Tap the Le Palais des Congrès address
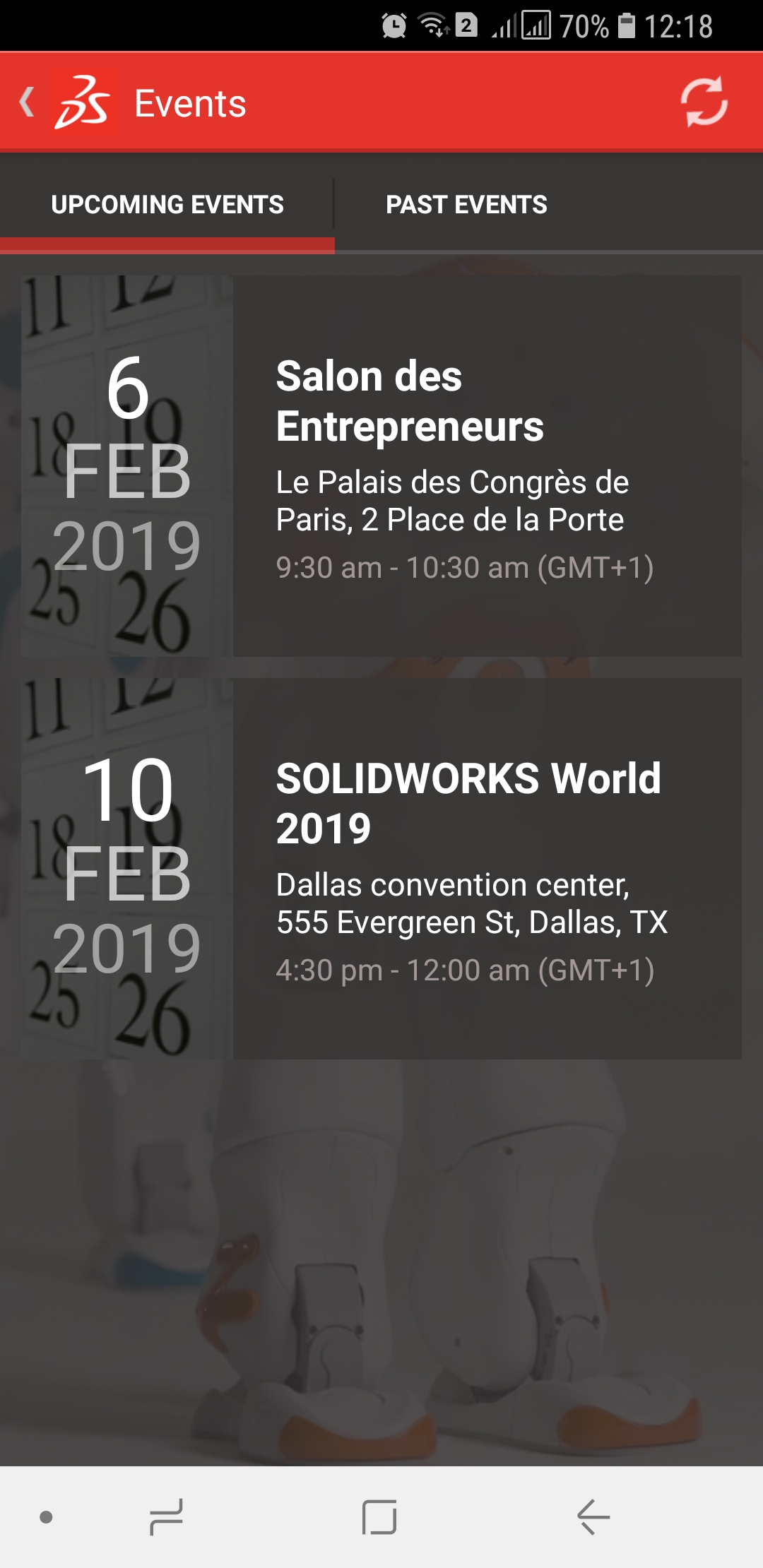 click(452, 501)
